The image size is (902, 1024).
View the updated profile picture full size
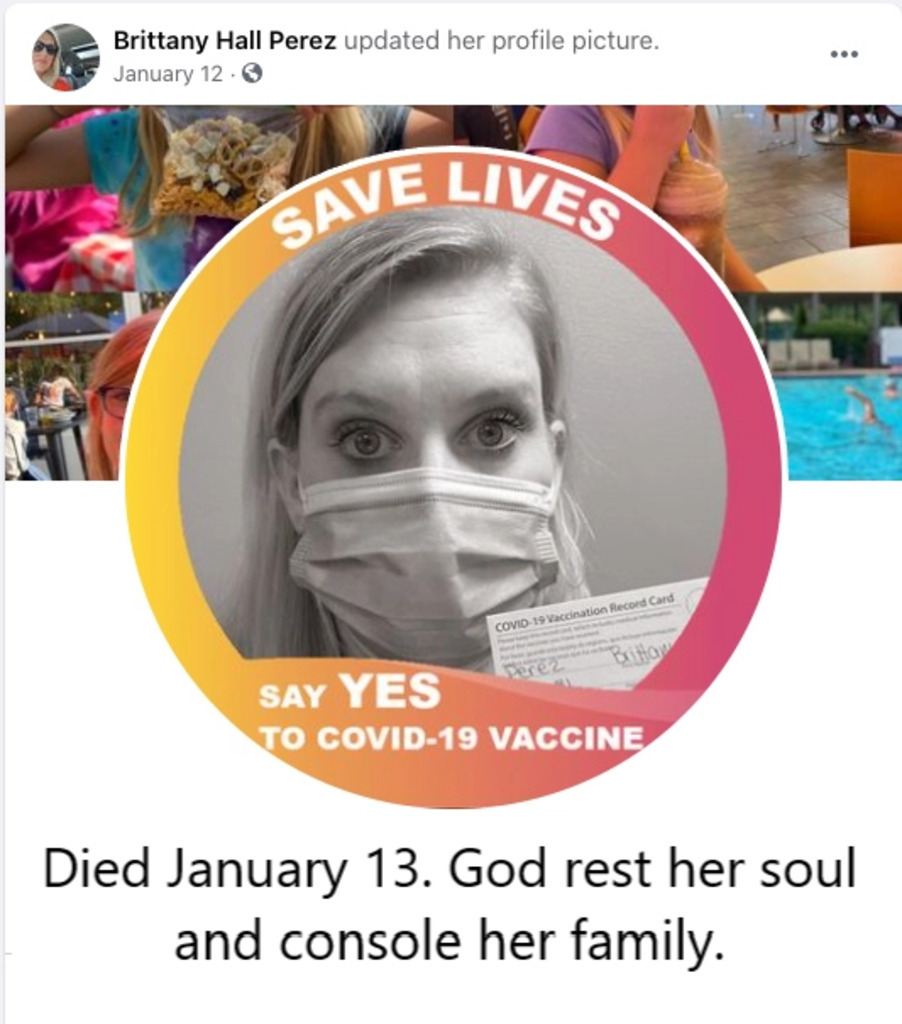[x=452, y=476]
